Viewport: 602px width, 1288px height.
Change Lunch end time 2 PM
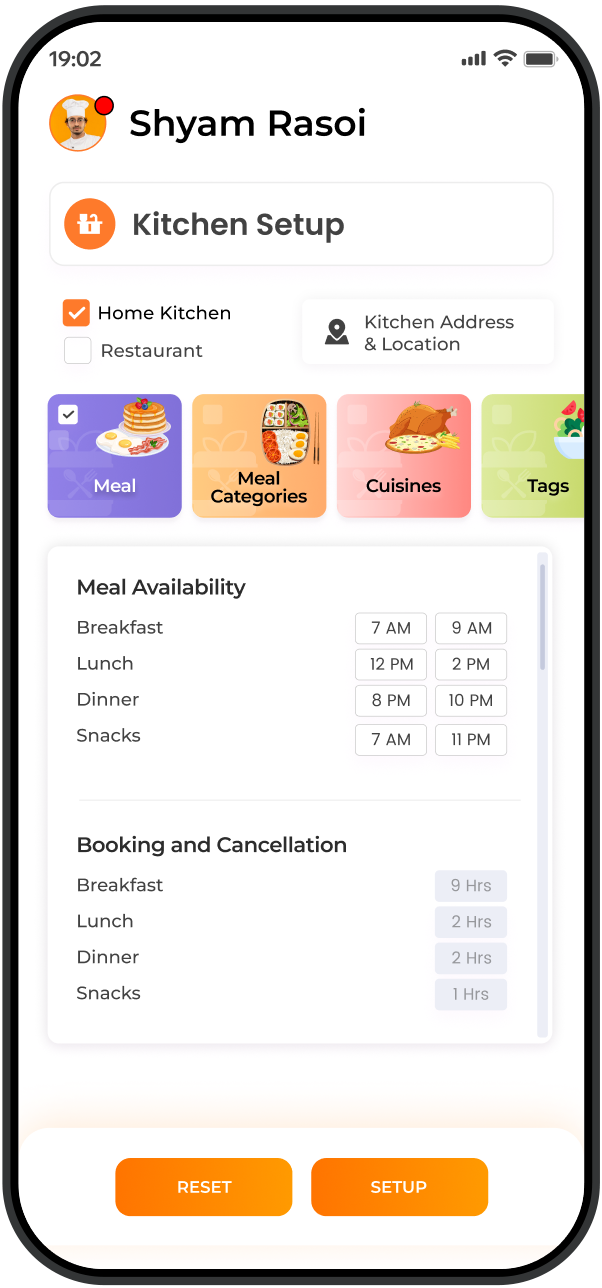[x=471, y=664]
